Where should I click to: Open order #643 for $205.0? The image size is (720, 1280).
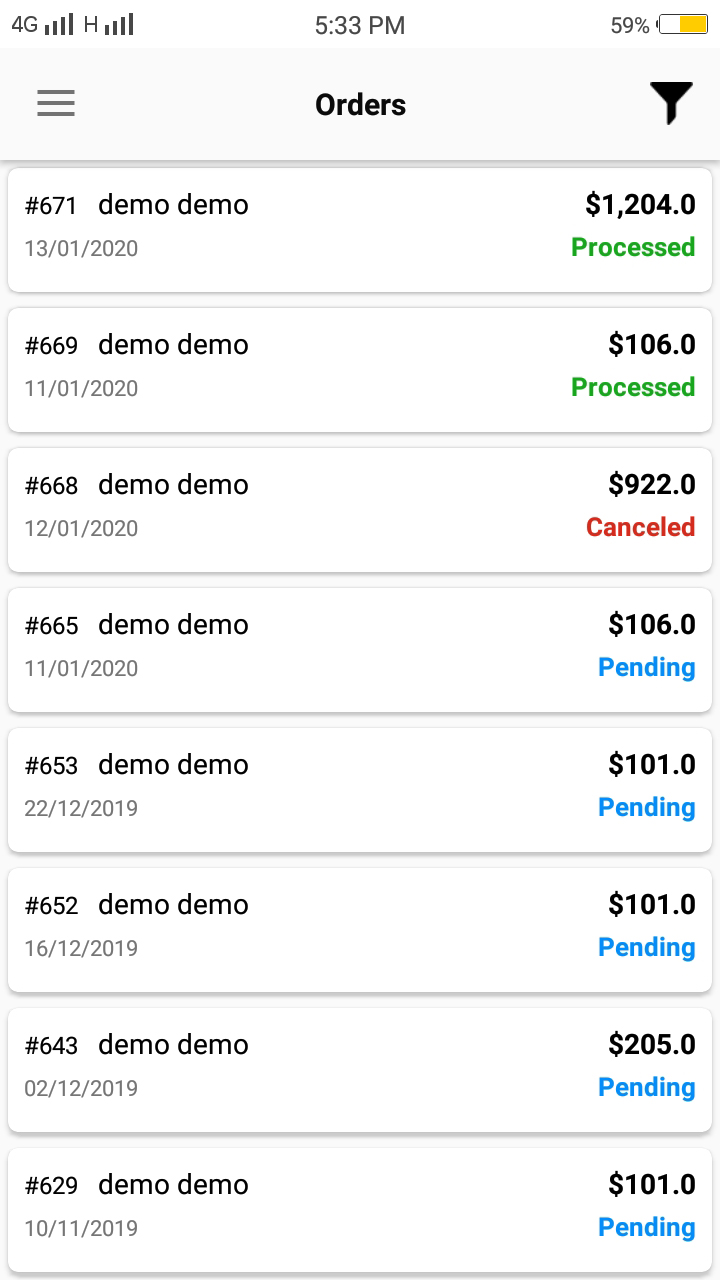[x=360, y=1070]
